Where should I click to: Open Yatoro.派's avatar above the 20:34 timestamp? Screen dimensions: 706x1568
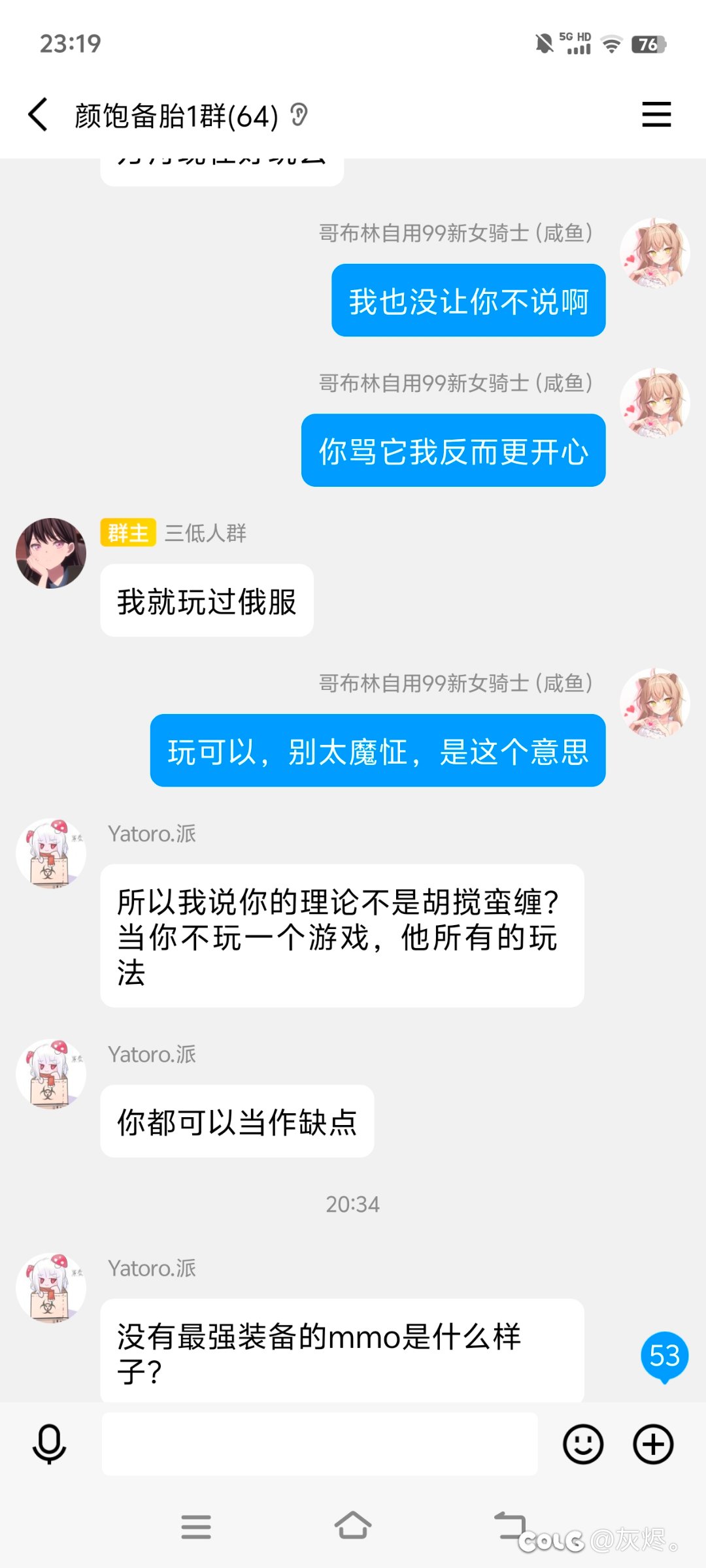(51, 1073)
